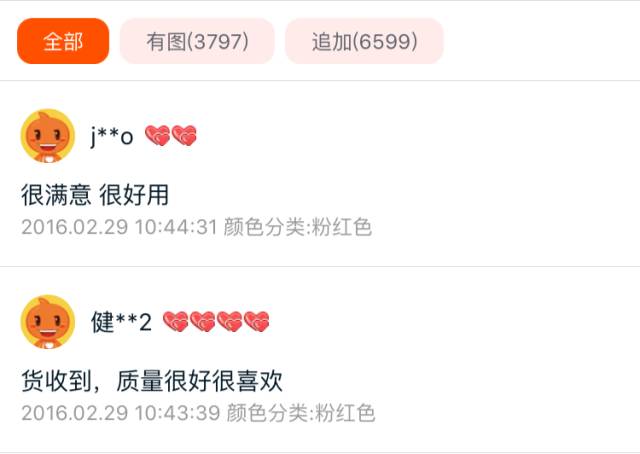Filter reviews by 有图(3797)

(197, 42)
